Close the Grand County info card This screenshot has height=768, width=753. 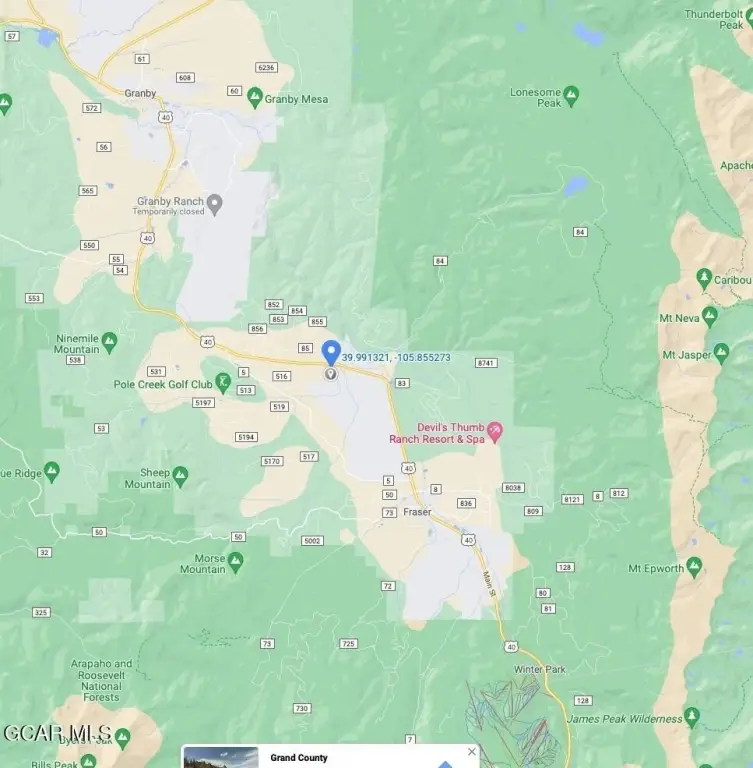pos(472,752)
